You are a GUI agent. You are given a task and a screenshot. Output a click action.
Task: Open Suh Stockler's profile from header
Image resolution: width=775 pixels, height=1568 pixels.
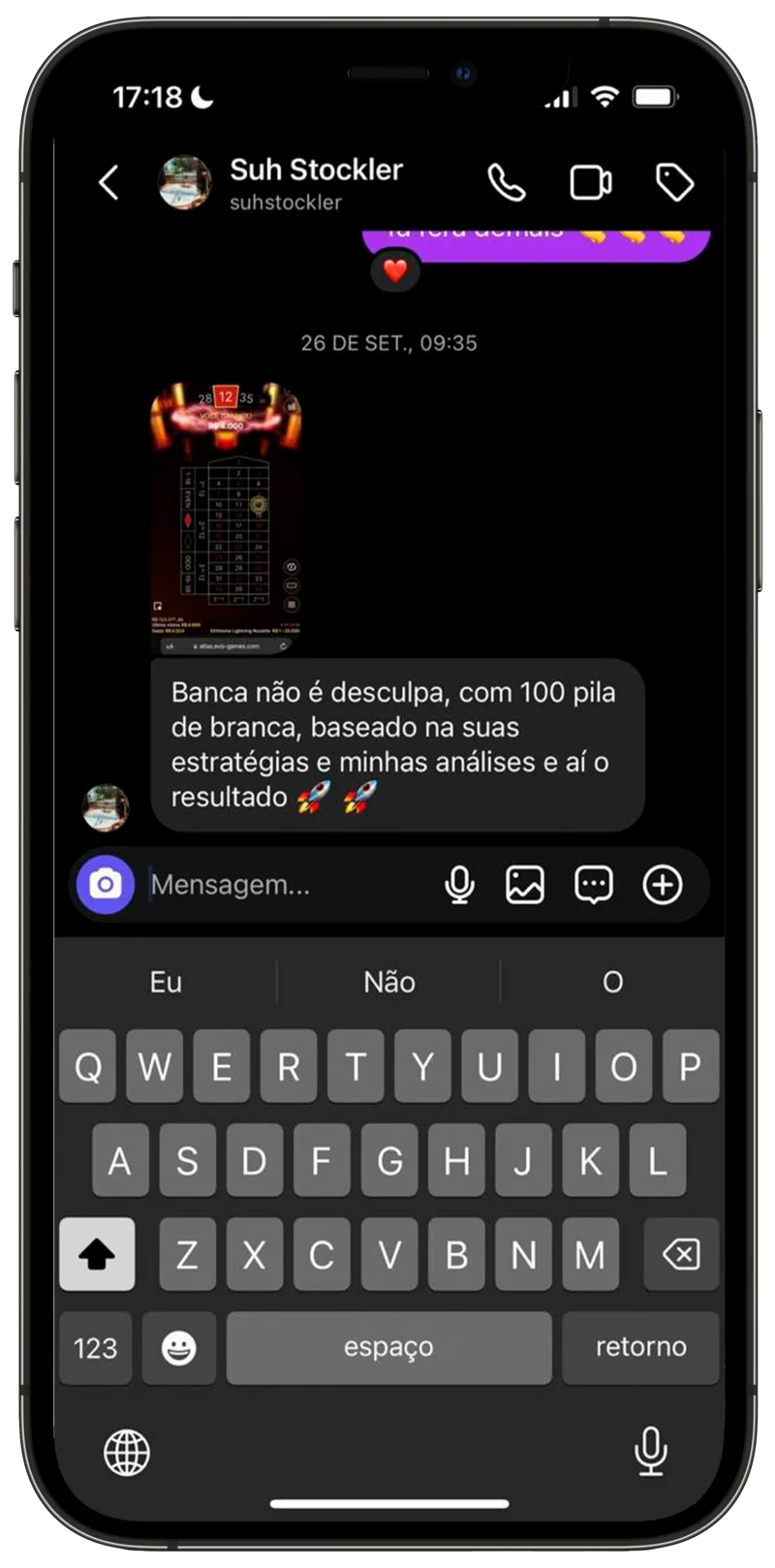click(315, 182)
